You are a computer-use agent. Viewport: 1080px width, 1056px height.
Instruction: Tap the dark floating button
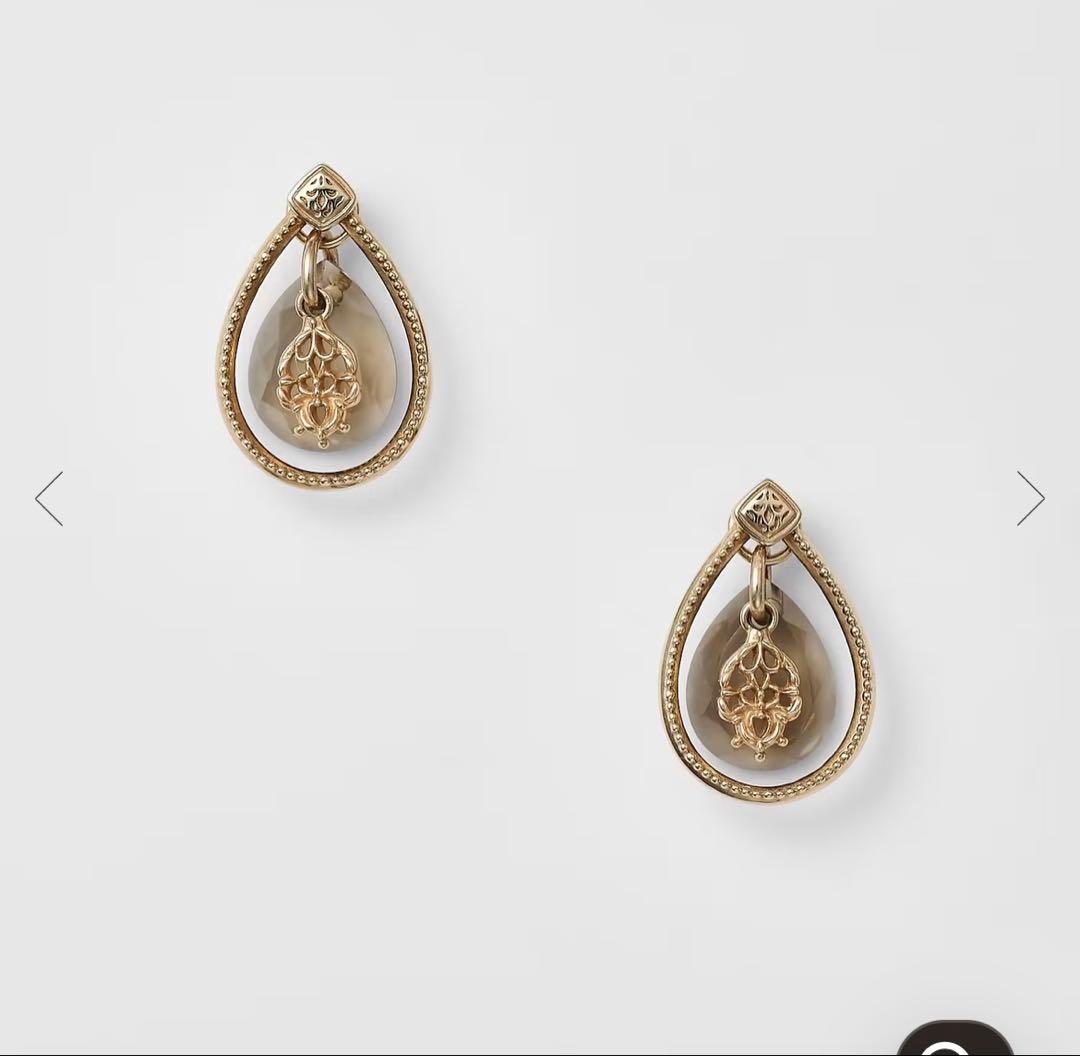954,1040
